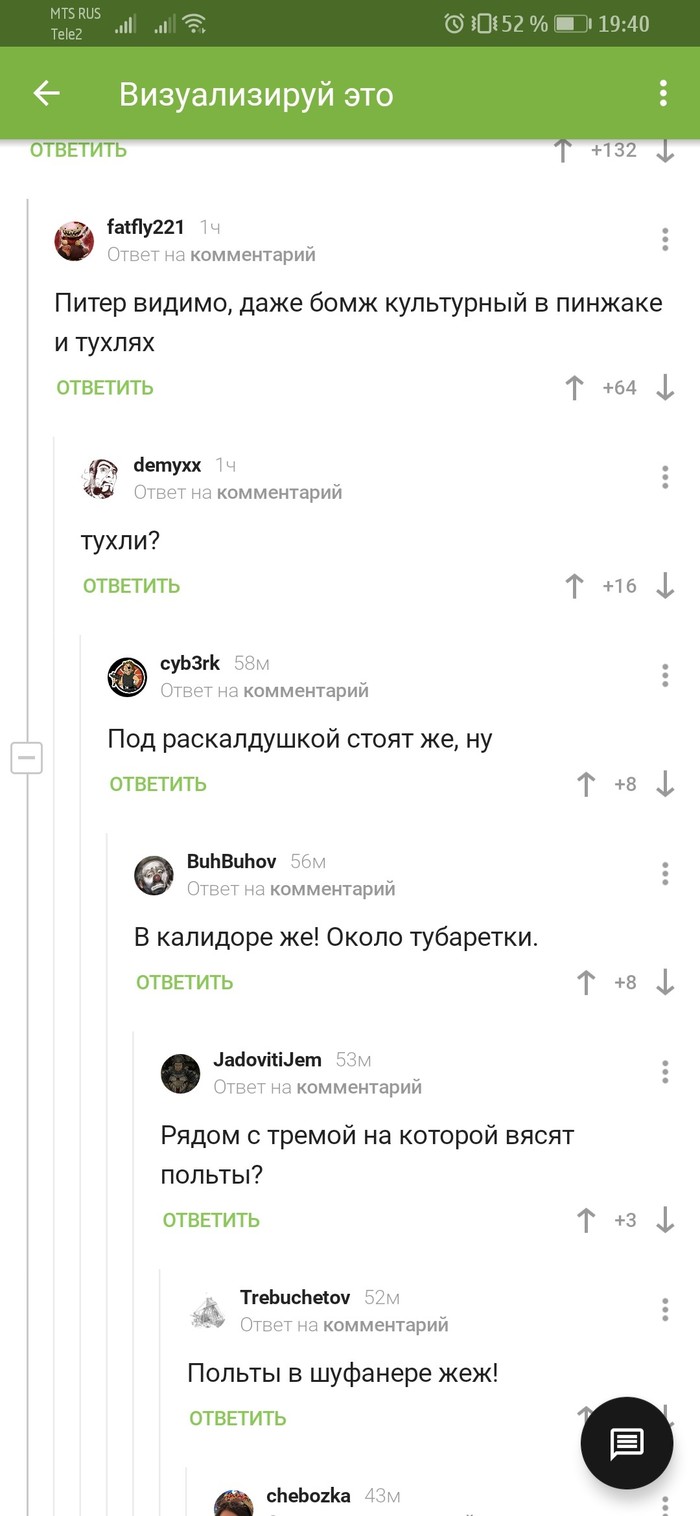Reply to BuhBuhov's comment
Image resolution: width=700 pixels, height=1516 pixels.
pyautogui.click(x=185, y=982)
